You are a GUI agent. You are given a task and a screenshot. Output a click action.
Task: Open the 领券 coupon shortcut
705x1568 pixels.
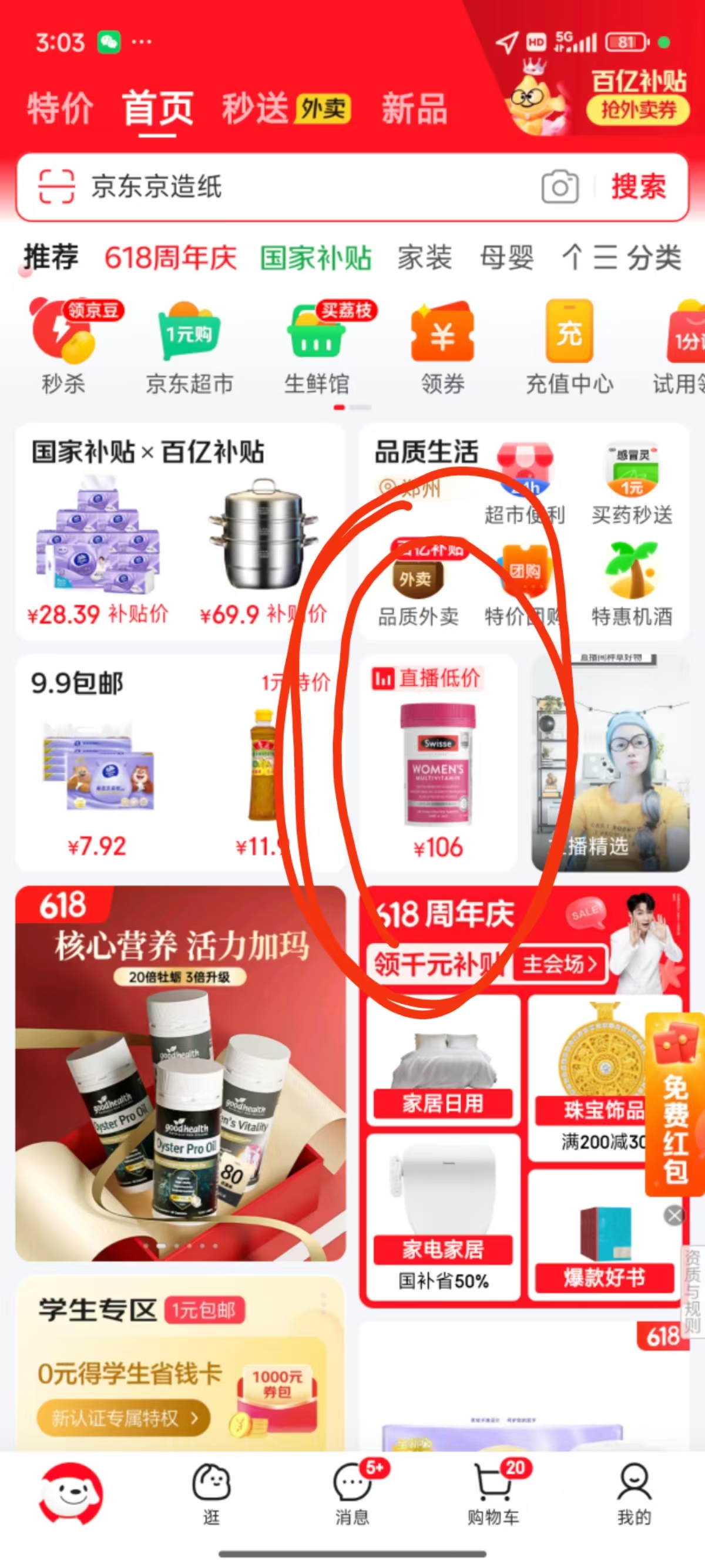[x=442, y=347]
